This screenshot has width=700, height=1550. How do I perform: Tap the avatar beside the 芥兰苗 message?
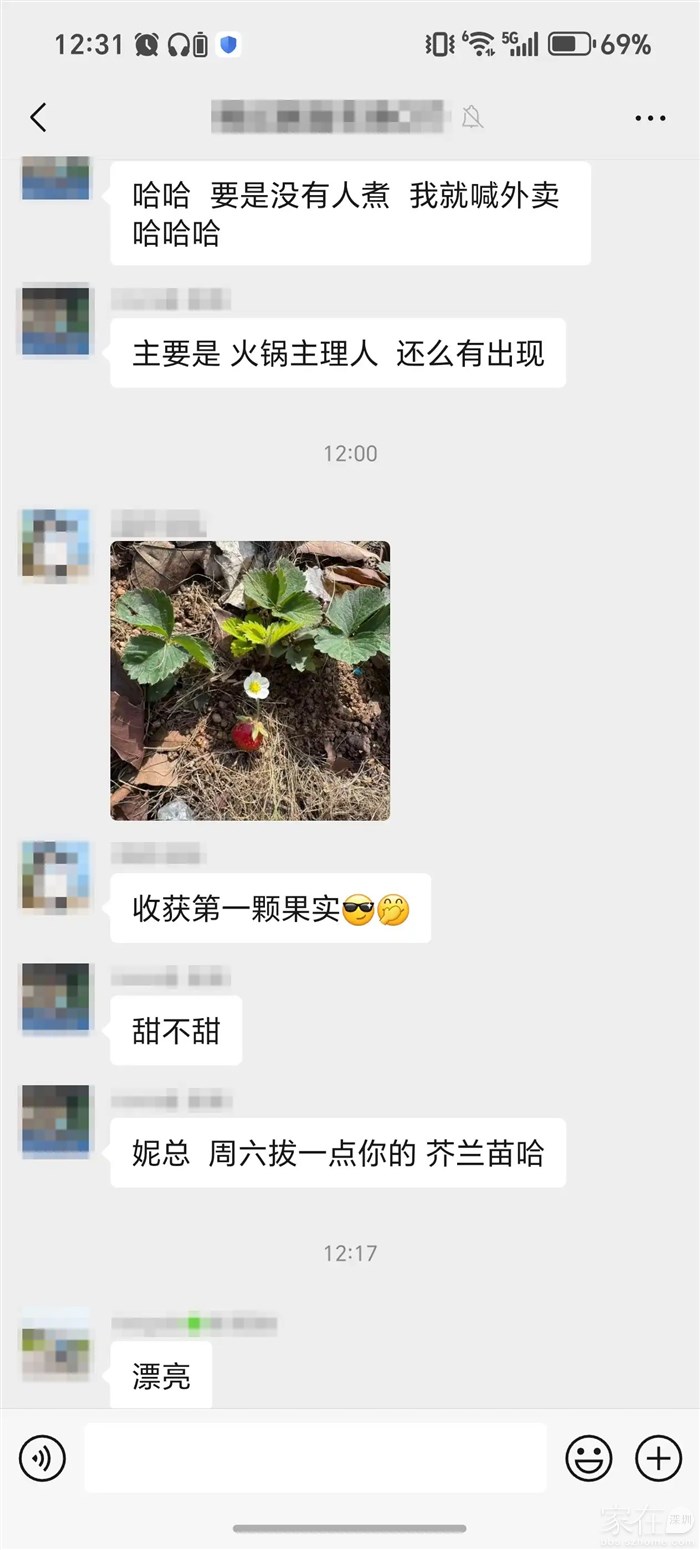[56, 1121]
